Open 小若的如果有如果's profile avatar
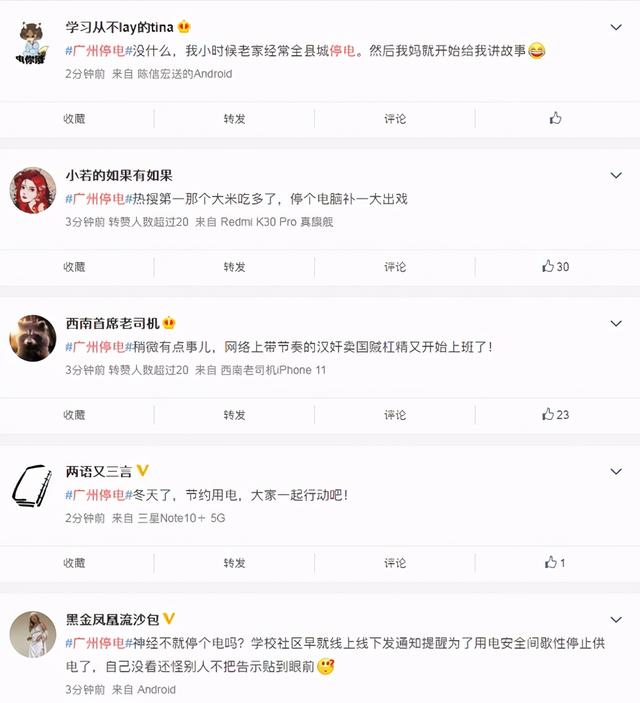Image resolution: width=640 pixels, height=703 pixels. (x=32, y=190)
